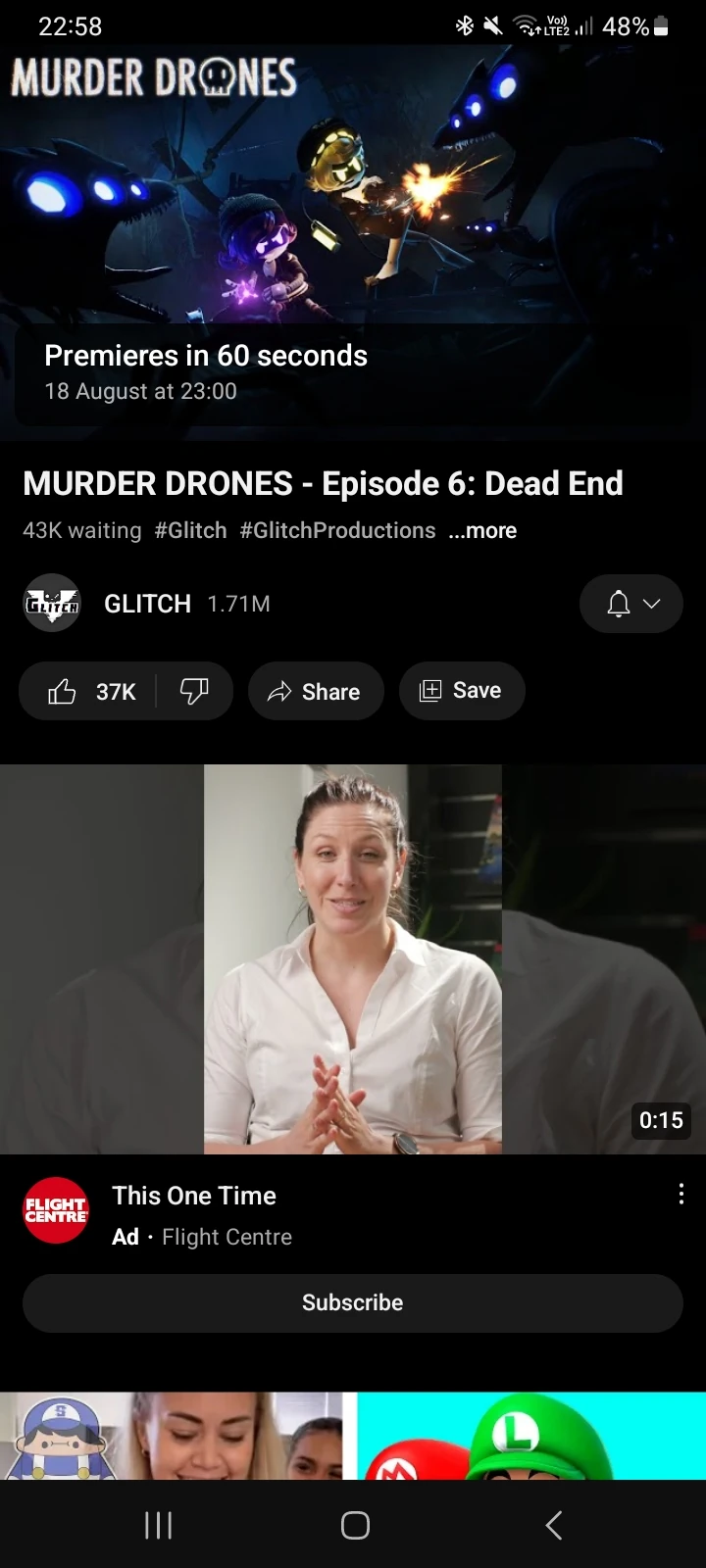Share the Murder Drones premiere
Screen dimensions: 706x1568
click(315, 692)
